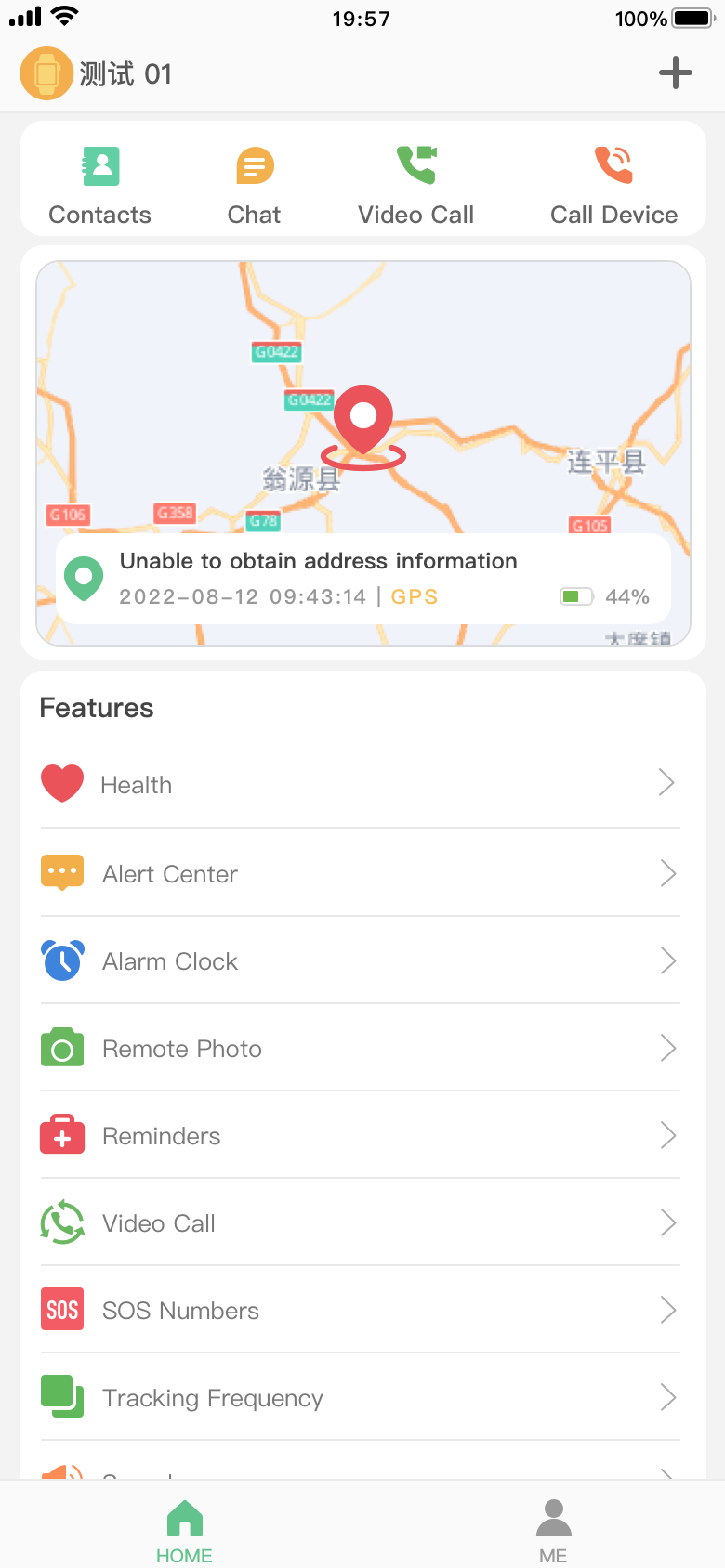Select Remote Photo
725x1568 pixels.
coord(361,1048)
